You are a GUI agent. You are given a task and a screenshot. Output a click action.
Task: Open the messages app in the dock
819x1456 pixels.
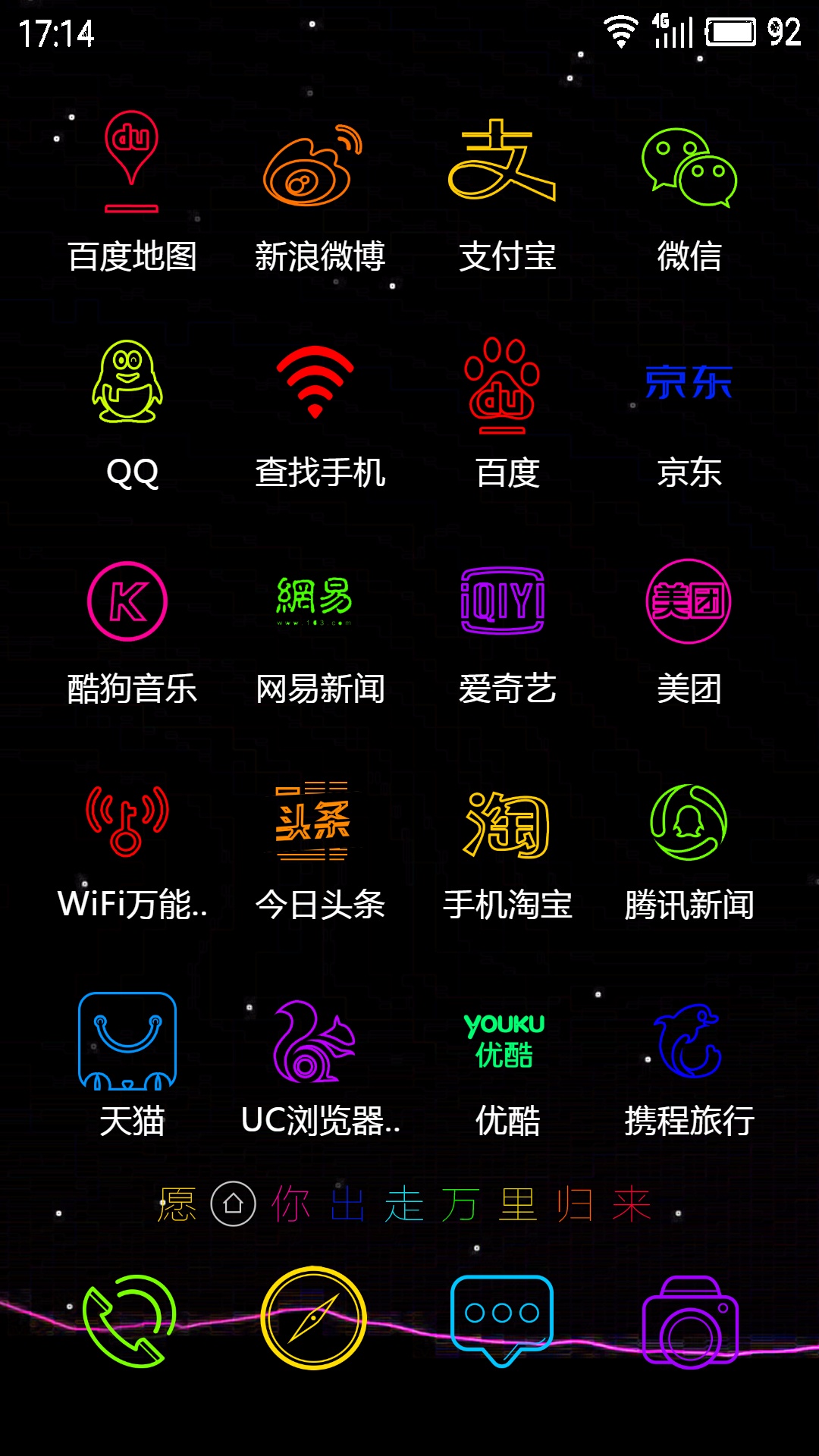pyautogui.click(x=502, y=1318)
